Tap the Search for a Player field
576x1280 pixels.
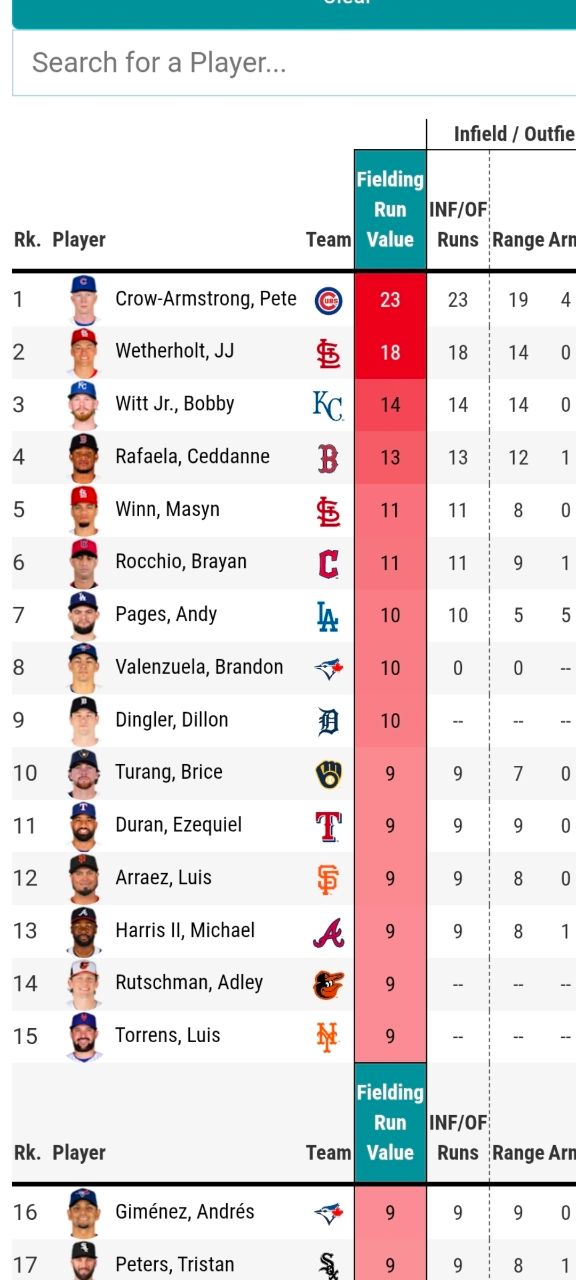pyautogui.click(x=294, y=63)
